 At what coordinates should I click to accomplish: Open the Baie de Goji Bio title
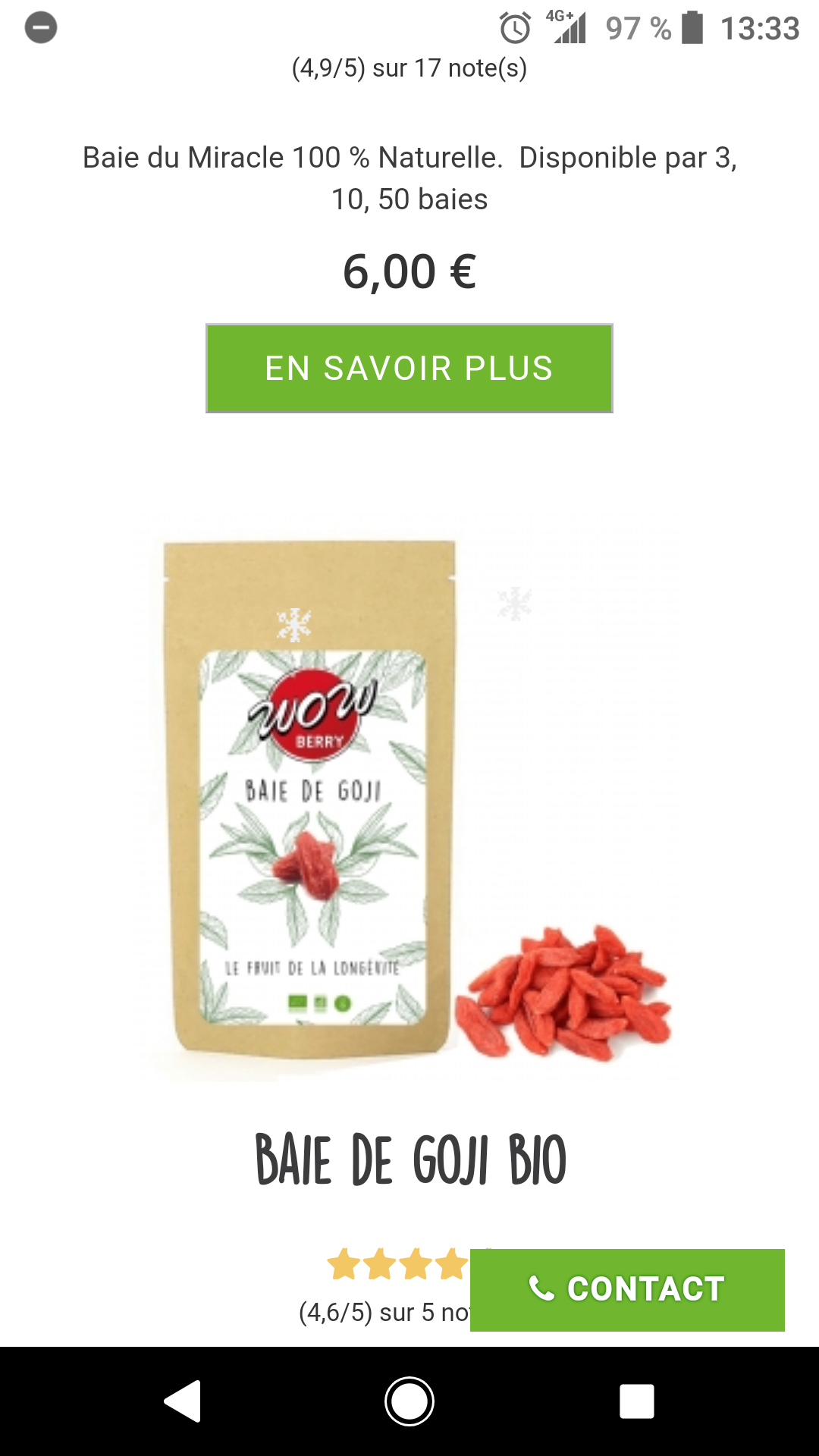410,1160
